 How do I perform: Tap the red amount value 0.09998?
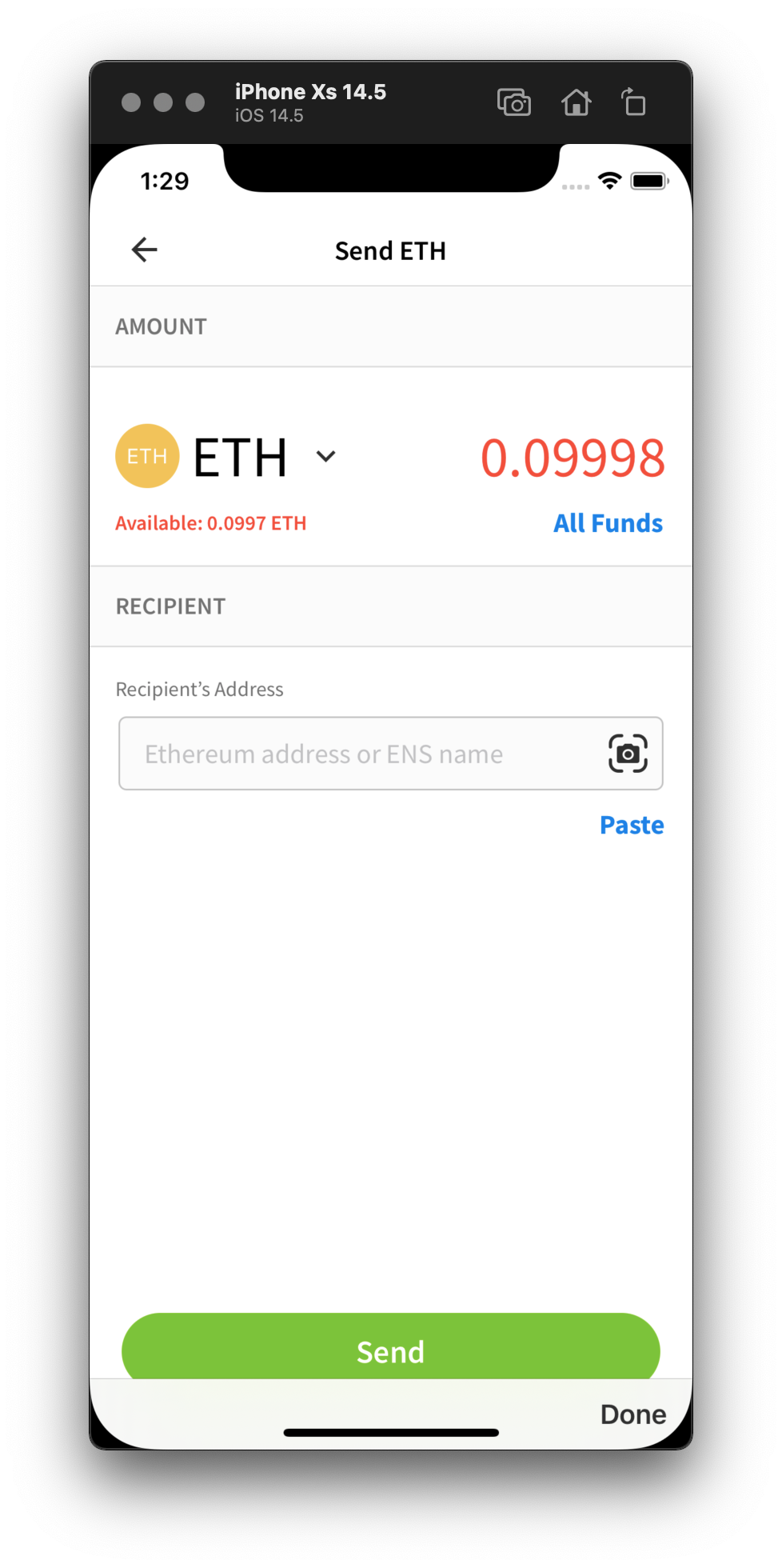pyautogui.click(x=573, y=456)
